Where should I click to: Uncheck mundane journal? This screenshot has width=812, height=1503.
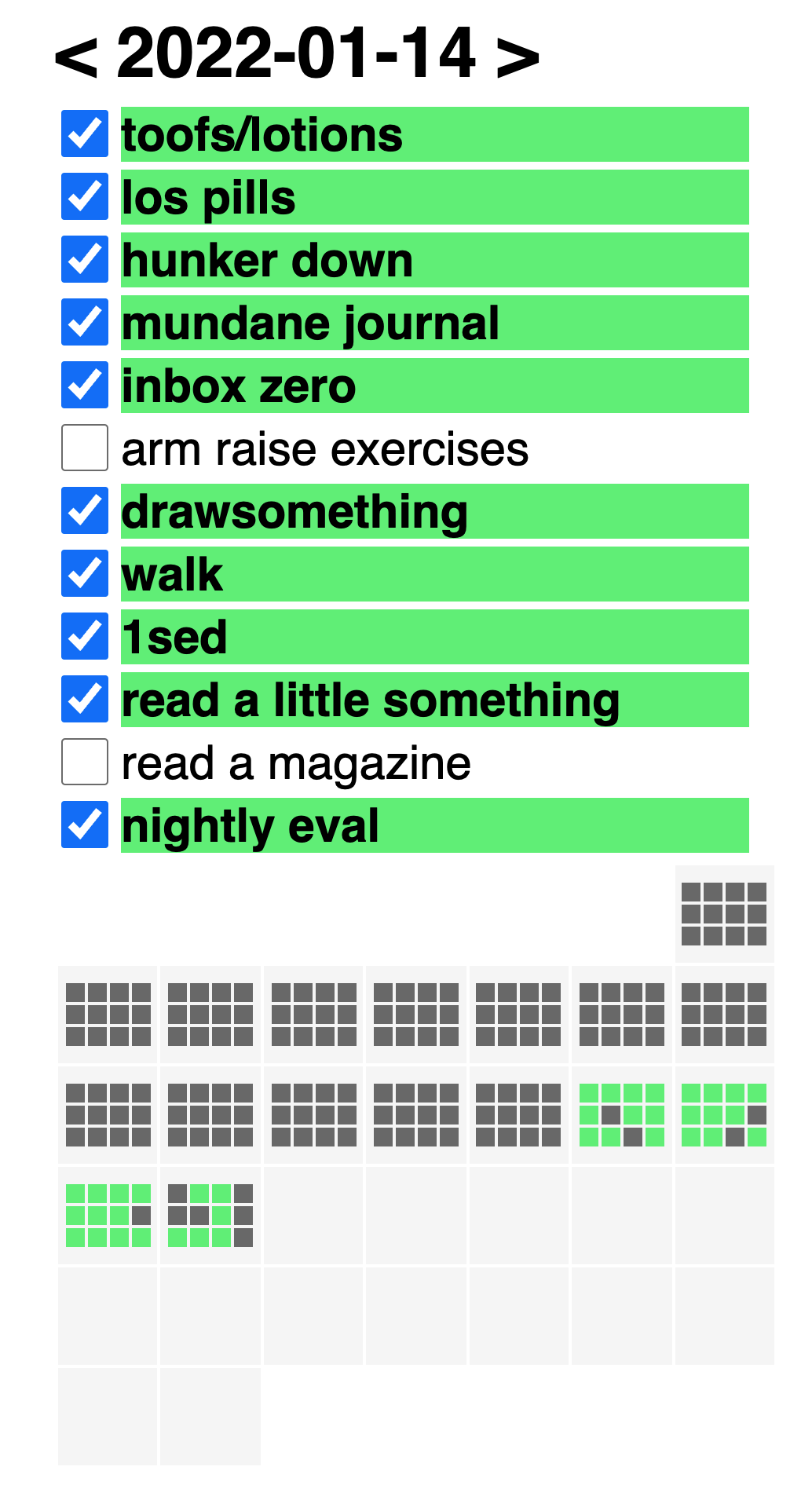85,323
